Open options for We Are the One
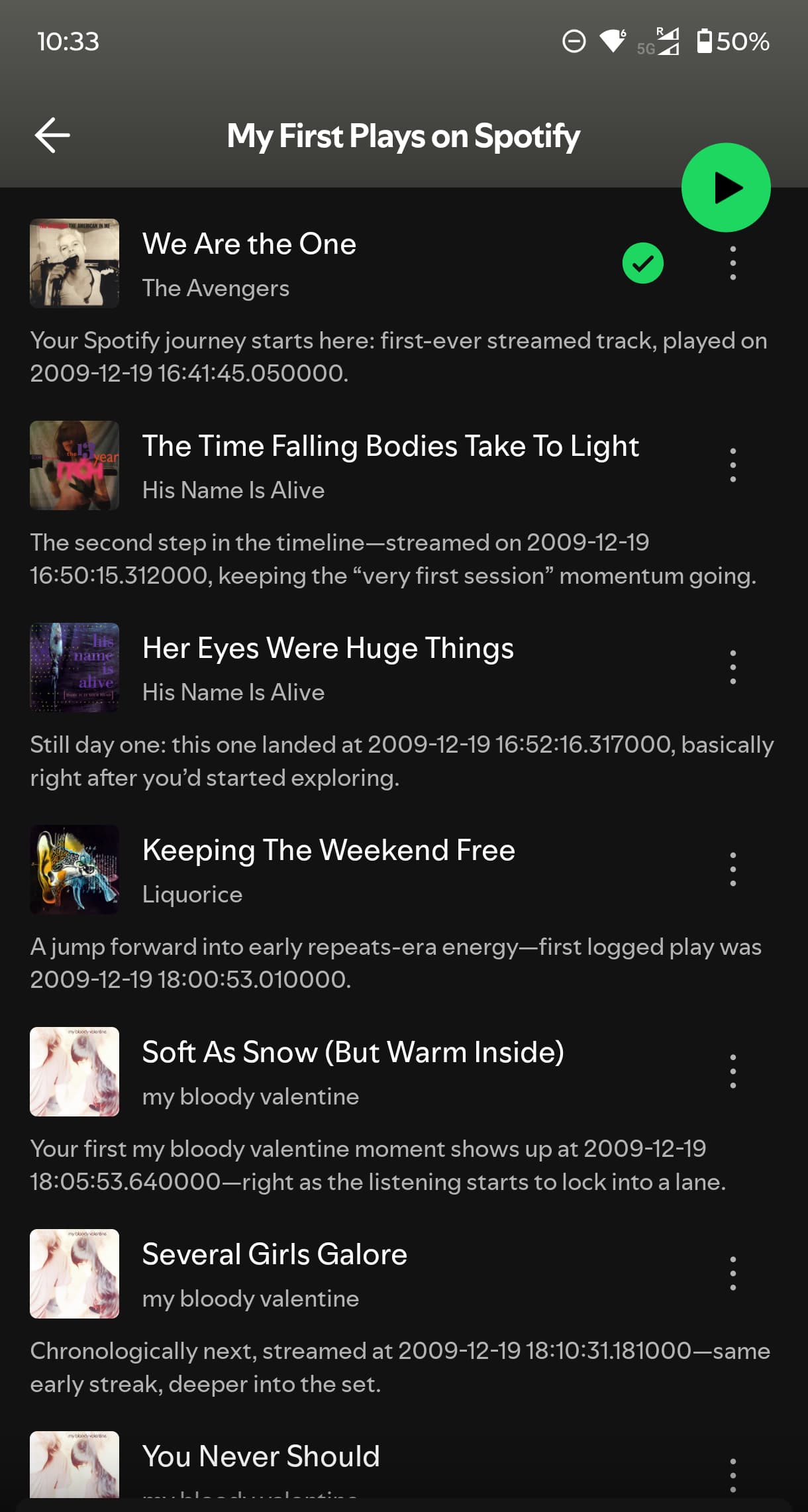The height and width of the screenshot is (1512, 808). click(732, 263)
